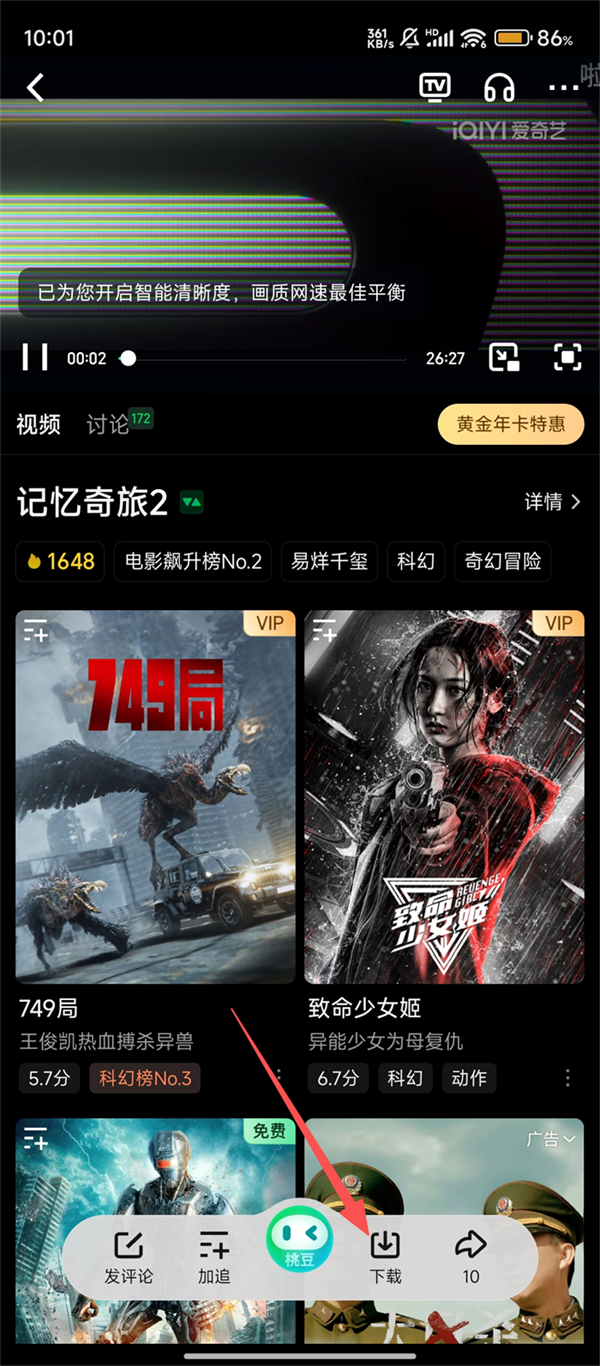Open the 749局 movie card
The image size is (600, 1366).
(156, 796)
